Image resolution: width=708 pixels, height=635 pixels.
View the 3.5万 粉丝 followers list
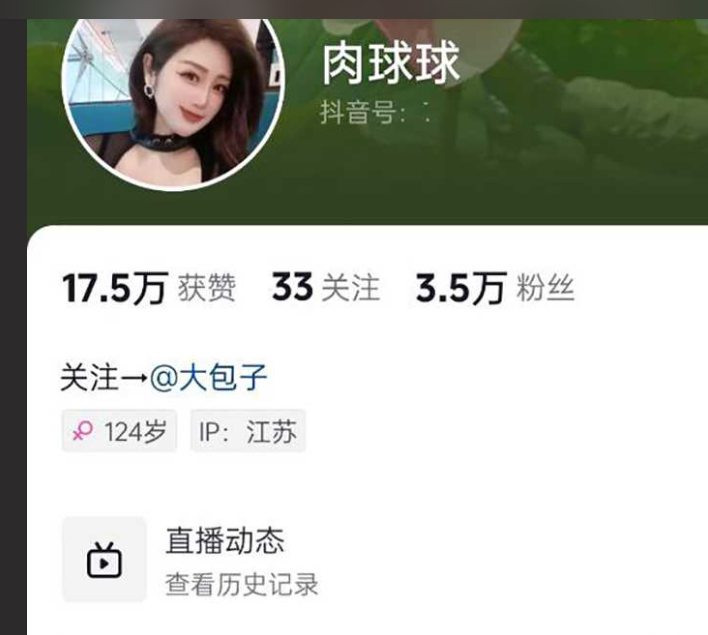(x=495, y=289)
